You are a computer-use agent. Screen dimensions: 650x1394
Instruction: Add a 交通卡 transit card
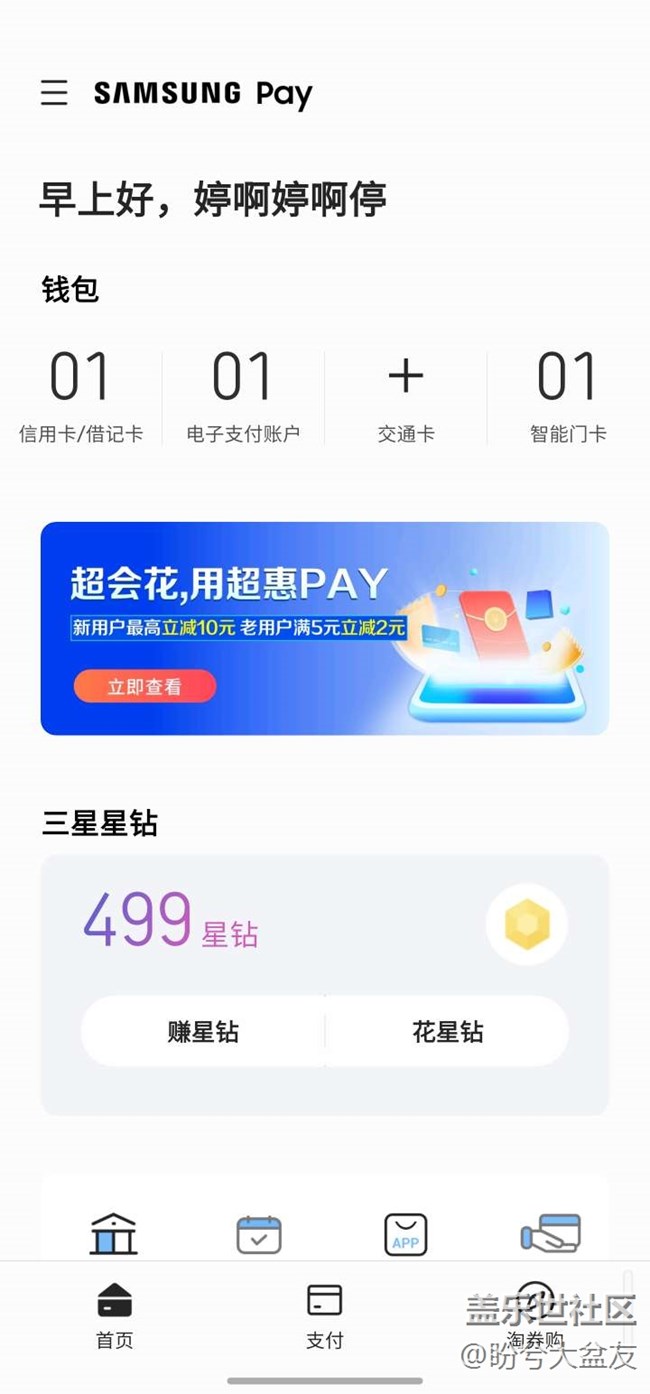pyautogui.click(x=406, y=397)
